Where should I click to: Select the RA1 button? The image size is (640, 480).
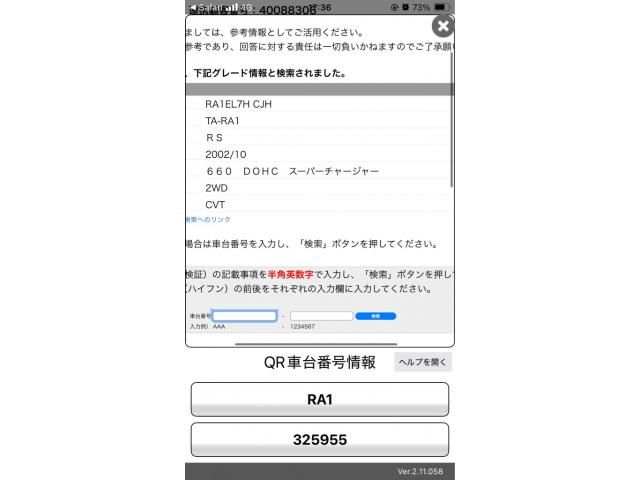coord(319,399)
